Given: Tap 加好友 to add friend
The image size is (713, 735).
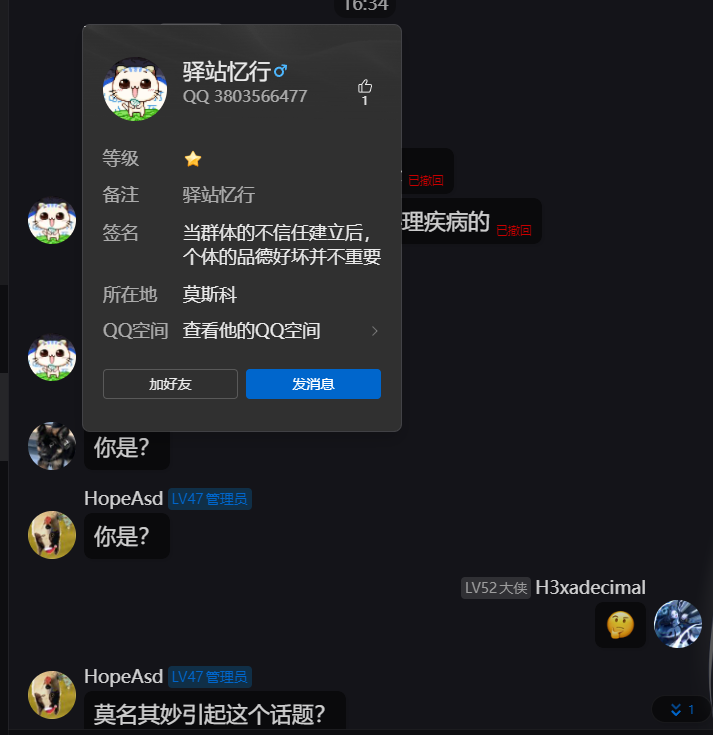Looking at the screenshot, I should [170, 384].
